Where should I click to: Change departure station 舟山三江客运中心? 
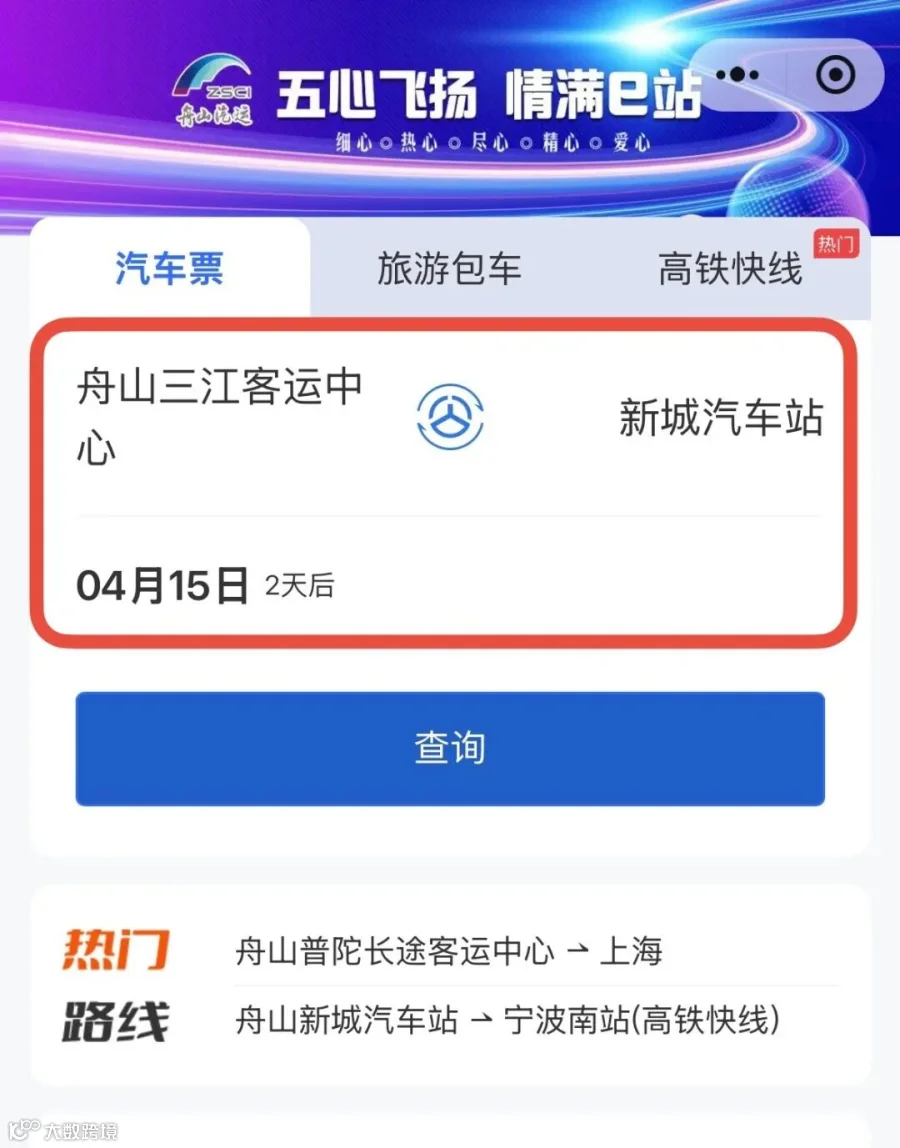(220, 417)
